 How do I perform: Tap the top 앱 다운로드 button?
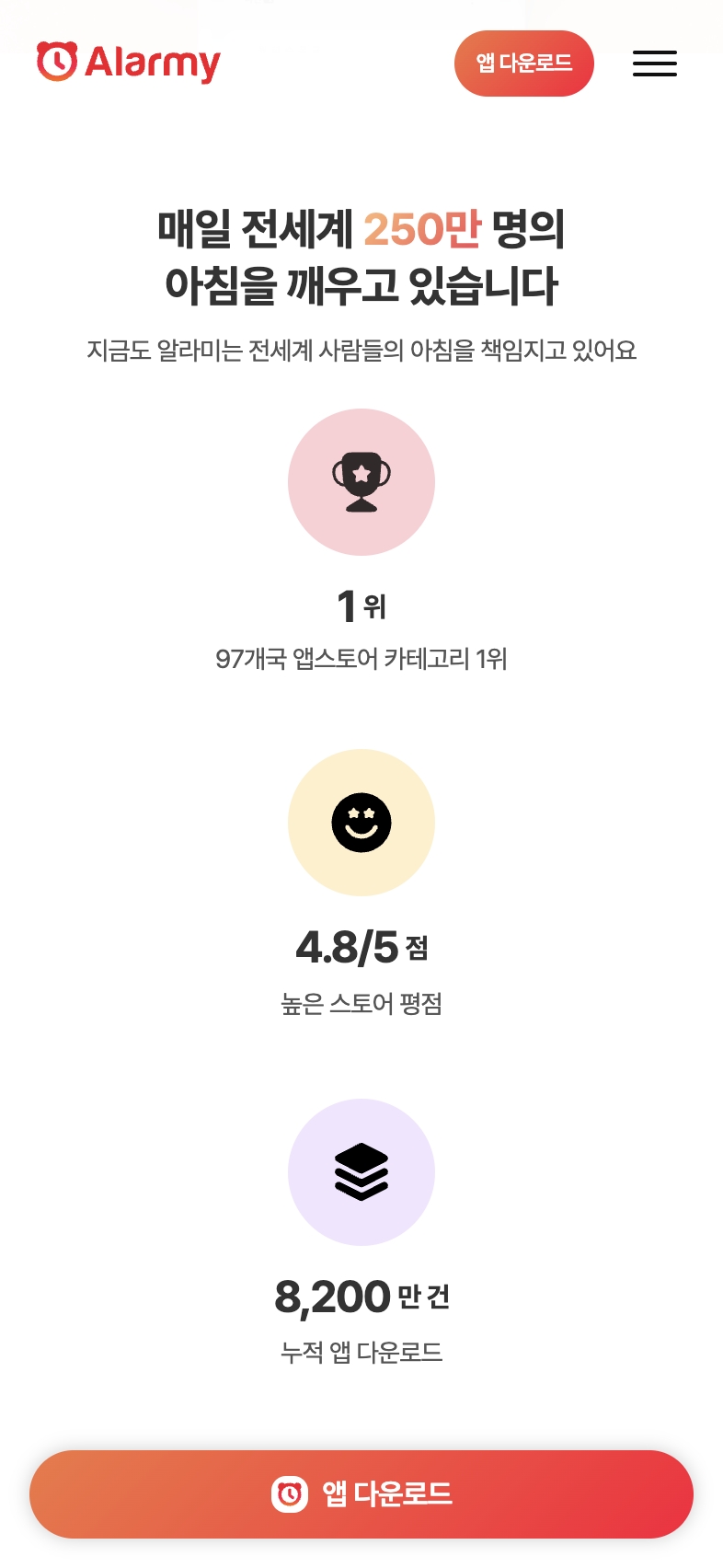524,63
